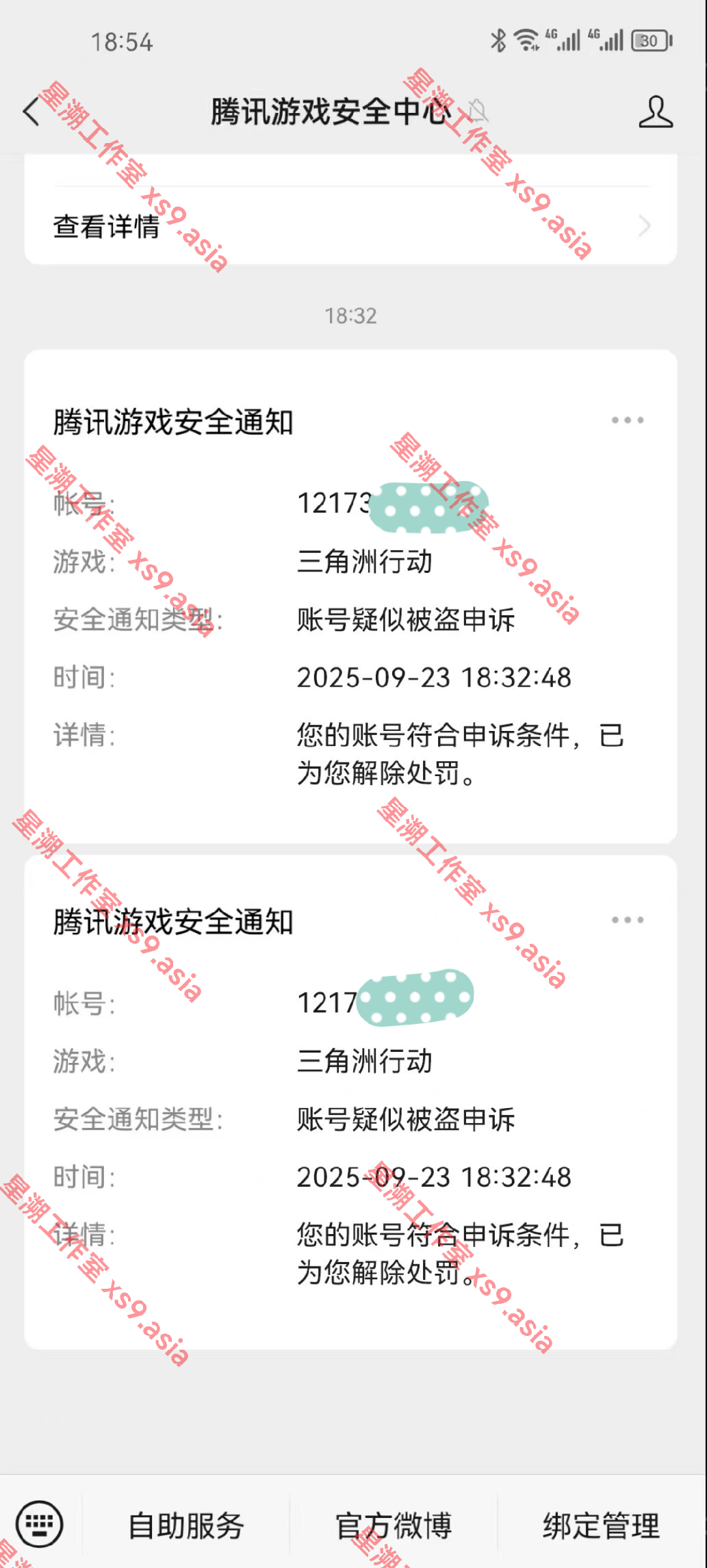Open the 自助服务 menu
Image resolution: width=707 pixels, height=1568 pixels.
186,1526
